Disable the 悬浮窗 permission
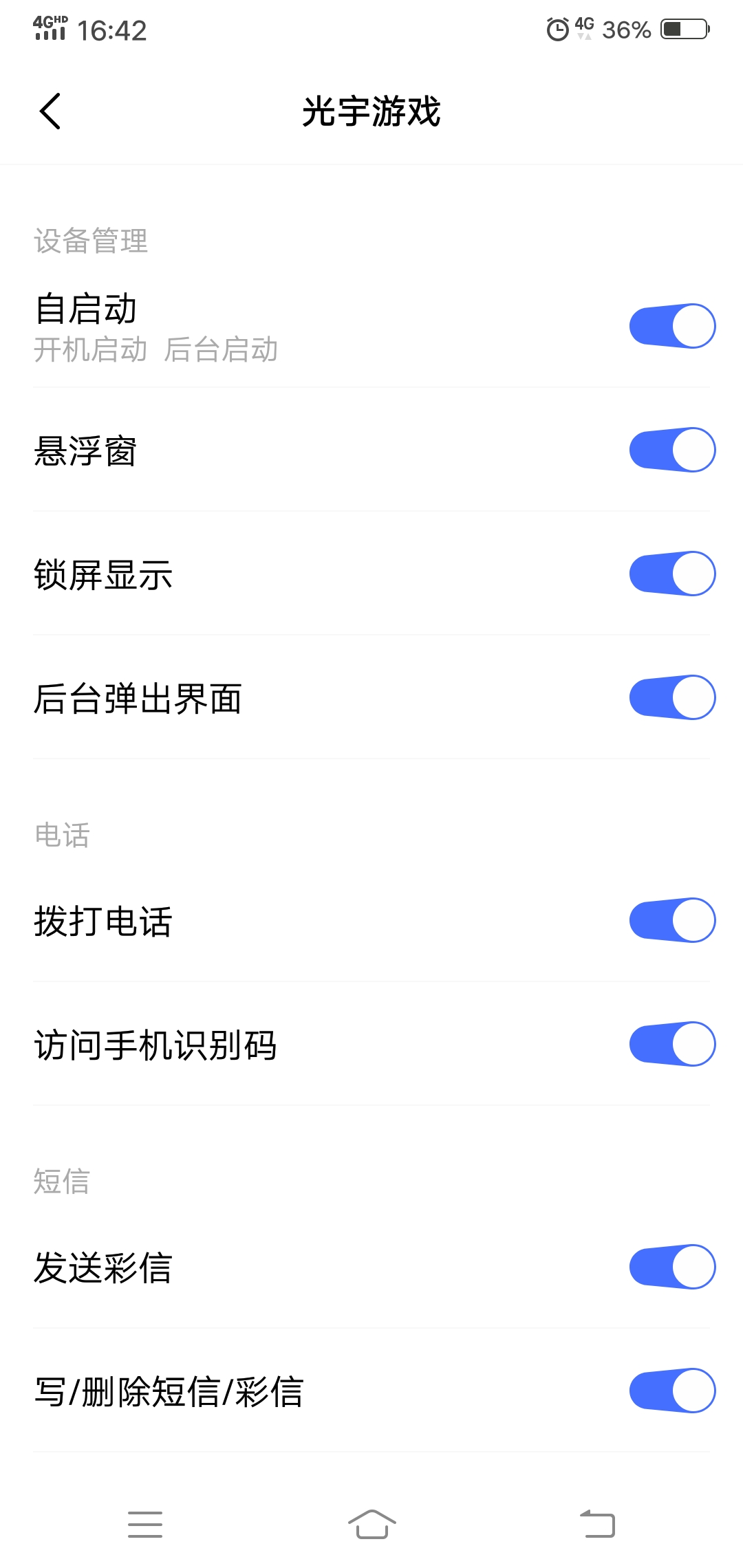The width and height of the screenshot is (743, 1568). click(x=672, y=450)
